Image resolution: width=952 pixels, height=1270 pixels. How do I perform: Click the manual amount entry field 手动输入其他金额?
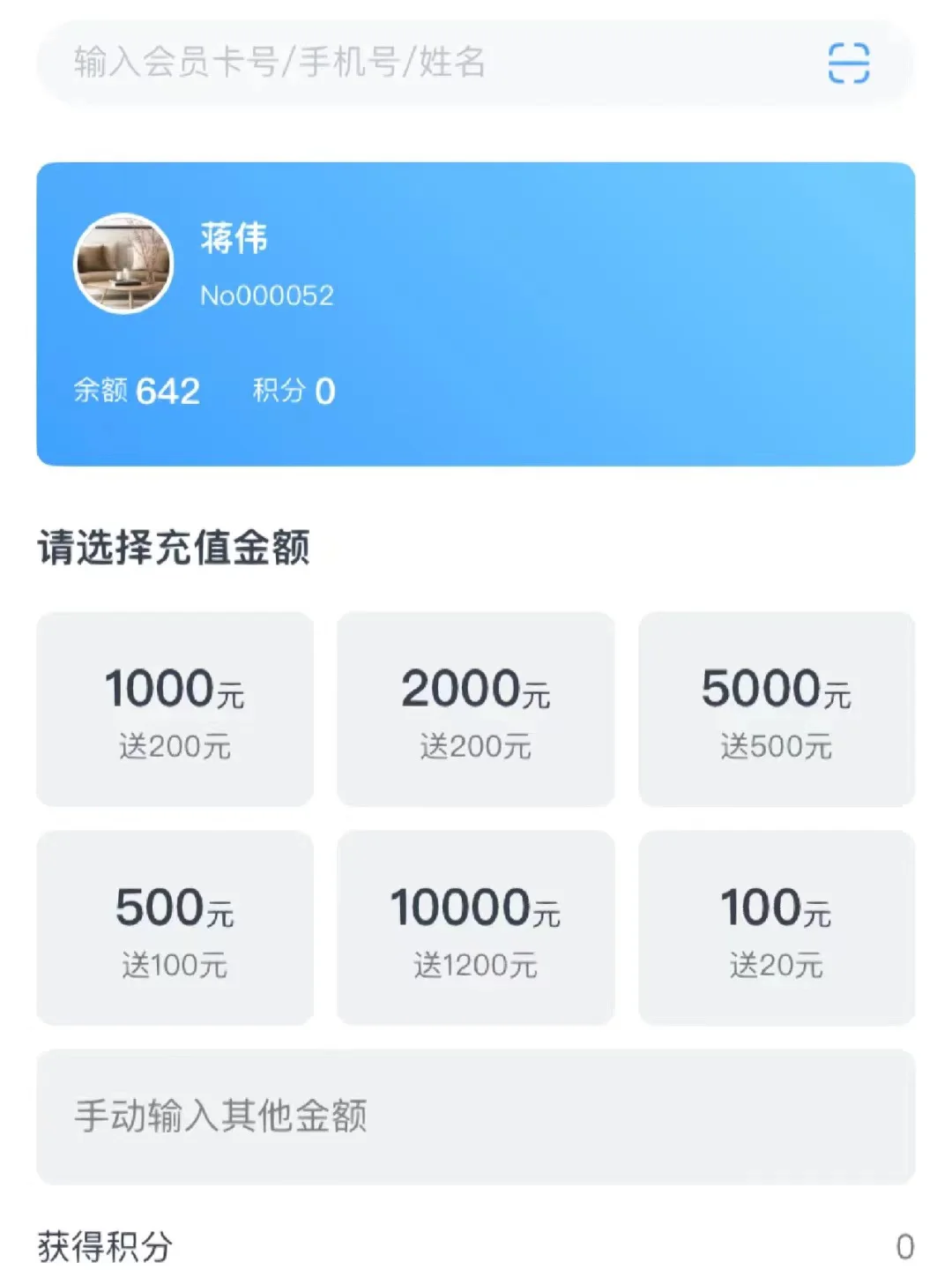coord(476,1116)
